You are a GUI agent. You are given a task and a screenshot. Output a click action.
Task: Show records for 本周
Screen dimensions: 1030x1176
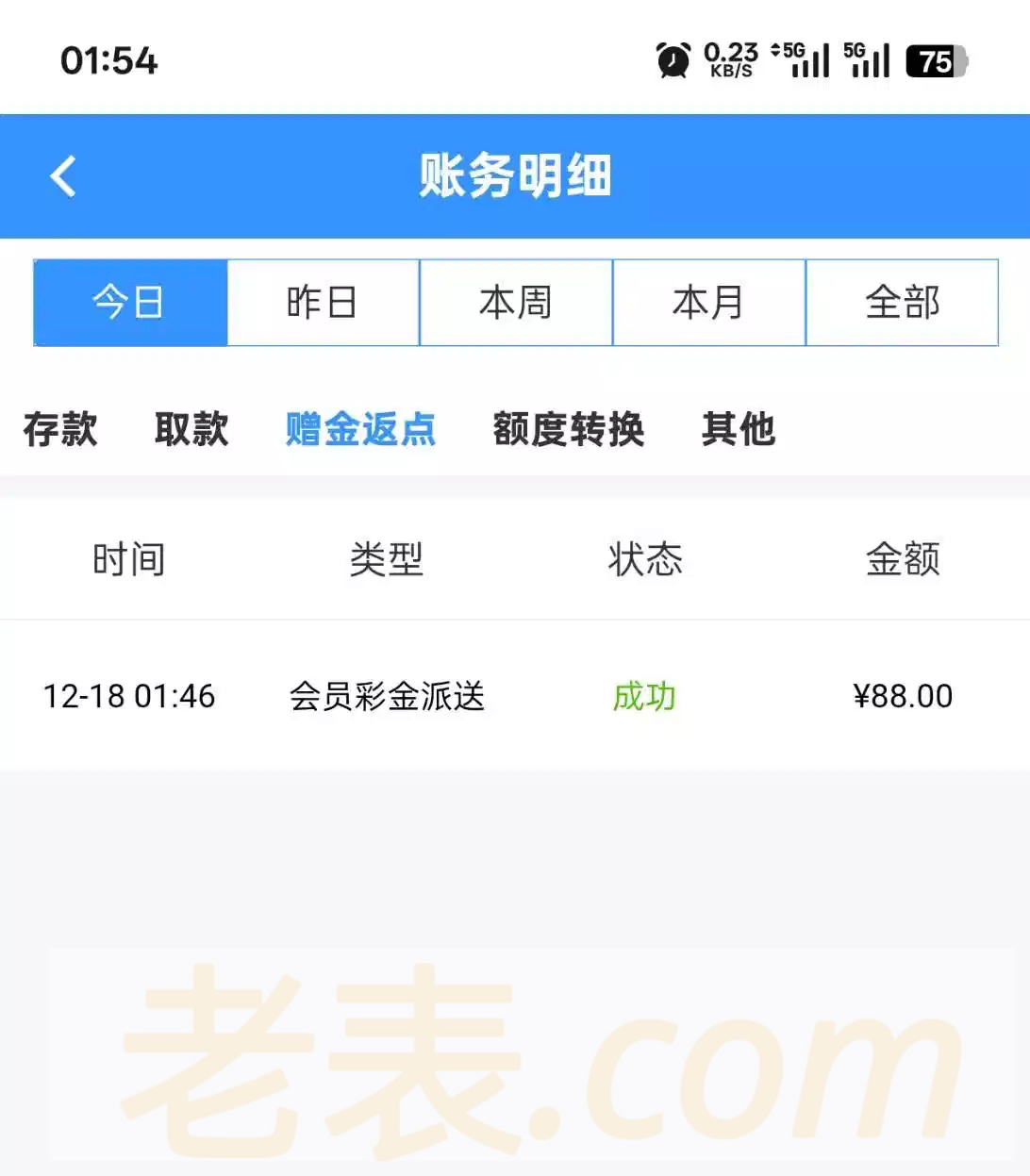click(516, 303)
